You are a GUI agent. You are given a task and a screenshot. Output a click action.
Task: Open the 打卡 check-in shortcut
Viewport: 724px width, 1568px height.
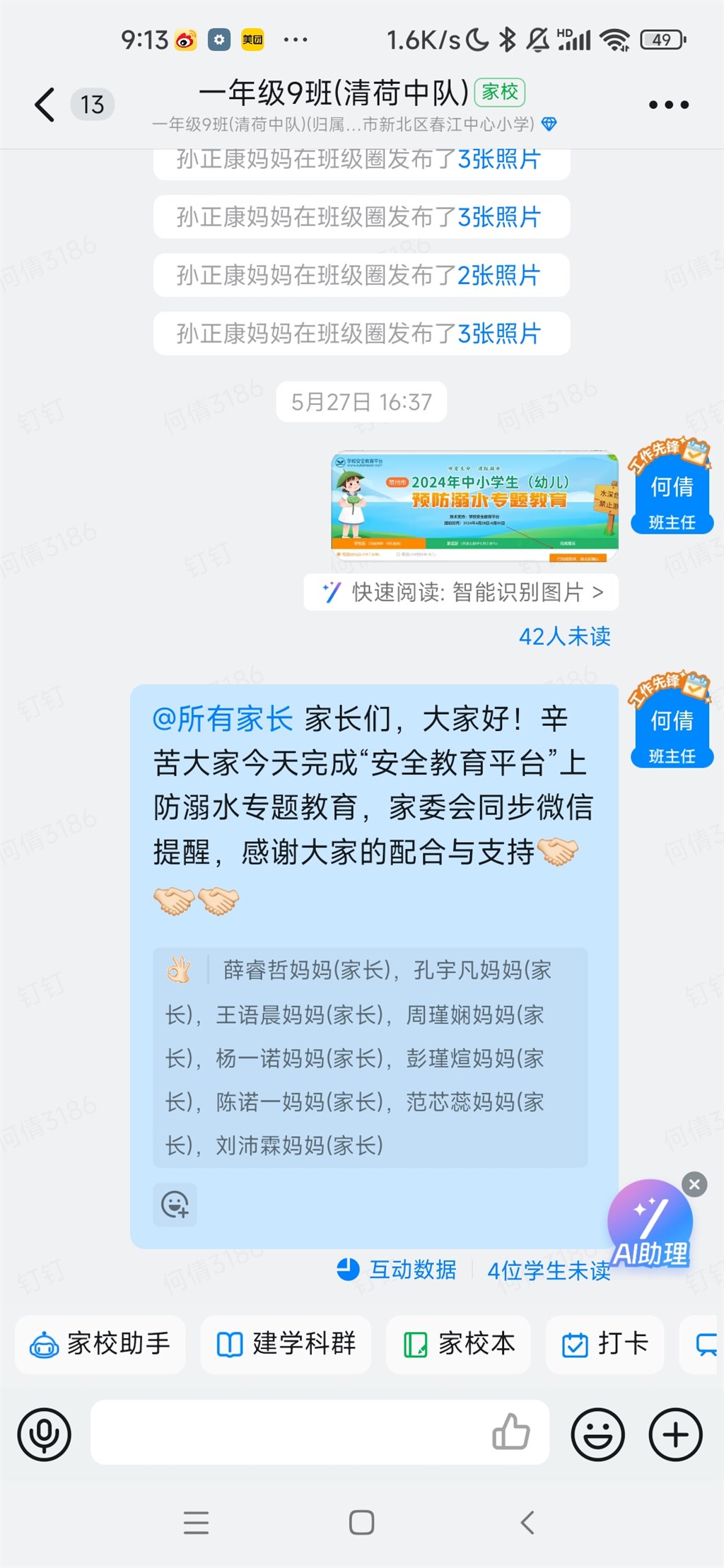click(x=605, y=1344)
